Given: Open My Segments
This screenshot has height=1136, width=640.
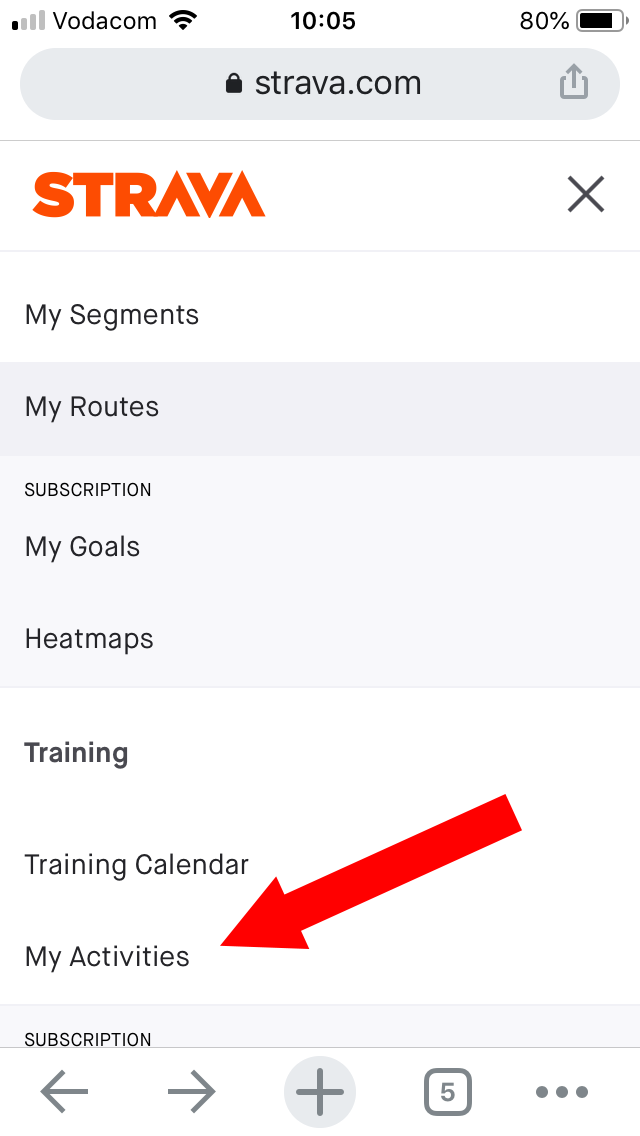Looking at the screenshot, I should (x=320, y=315).
